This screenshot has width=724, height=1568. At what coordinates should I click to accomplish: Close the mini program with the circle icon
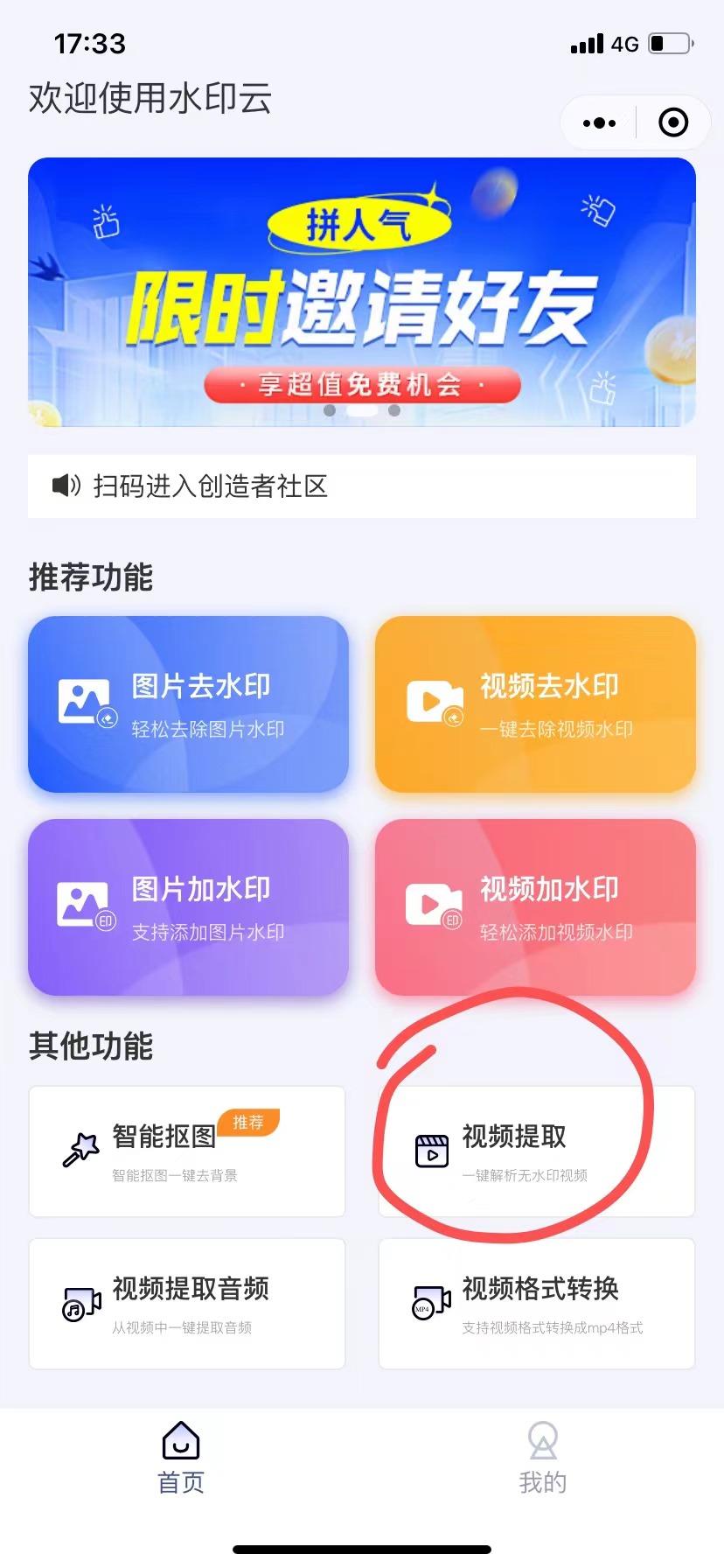tap(672, 123)
